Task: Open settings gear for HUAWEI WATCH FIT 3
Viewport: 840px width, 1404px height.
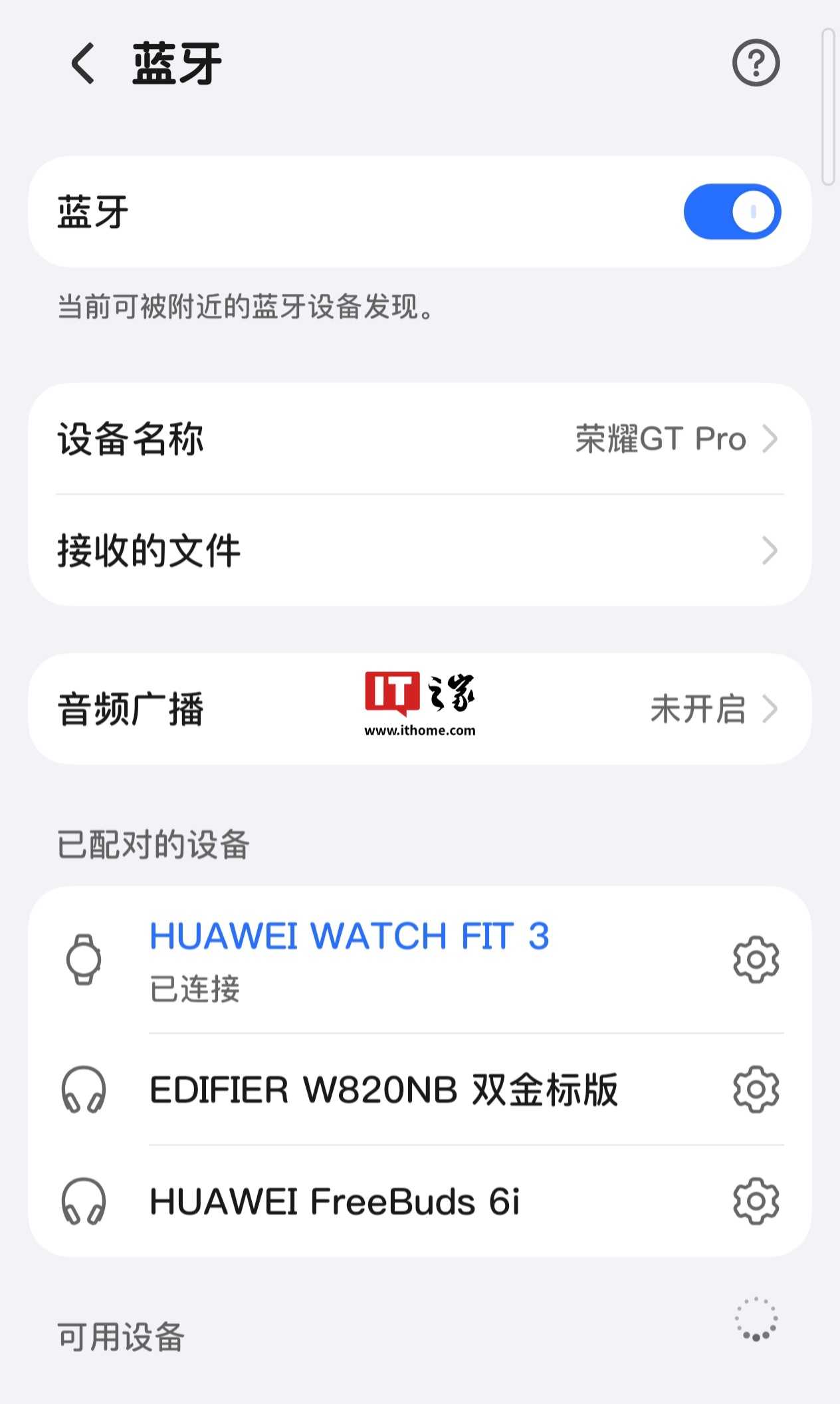Action: coord(756,959)
